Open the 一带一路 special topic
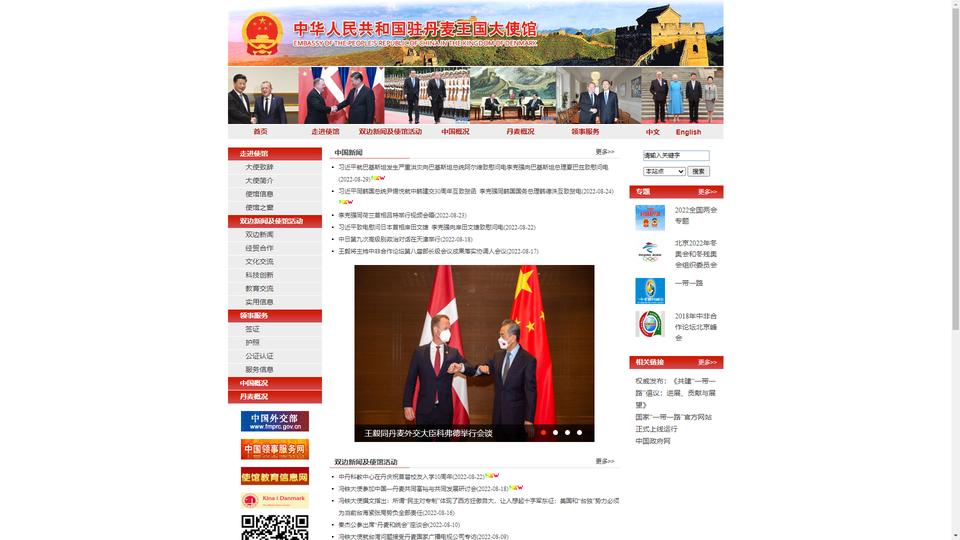 point(689,283)
